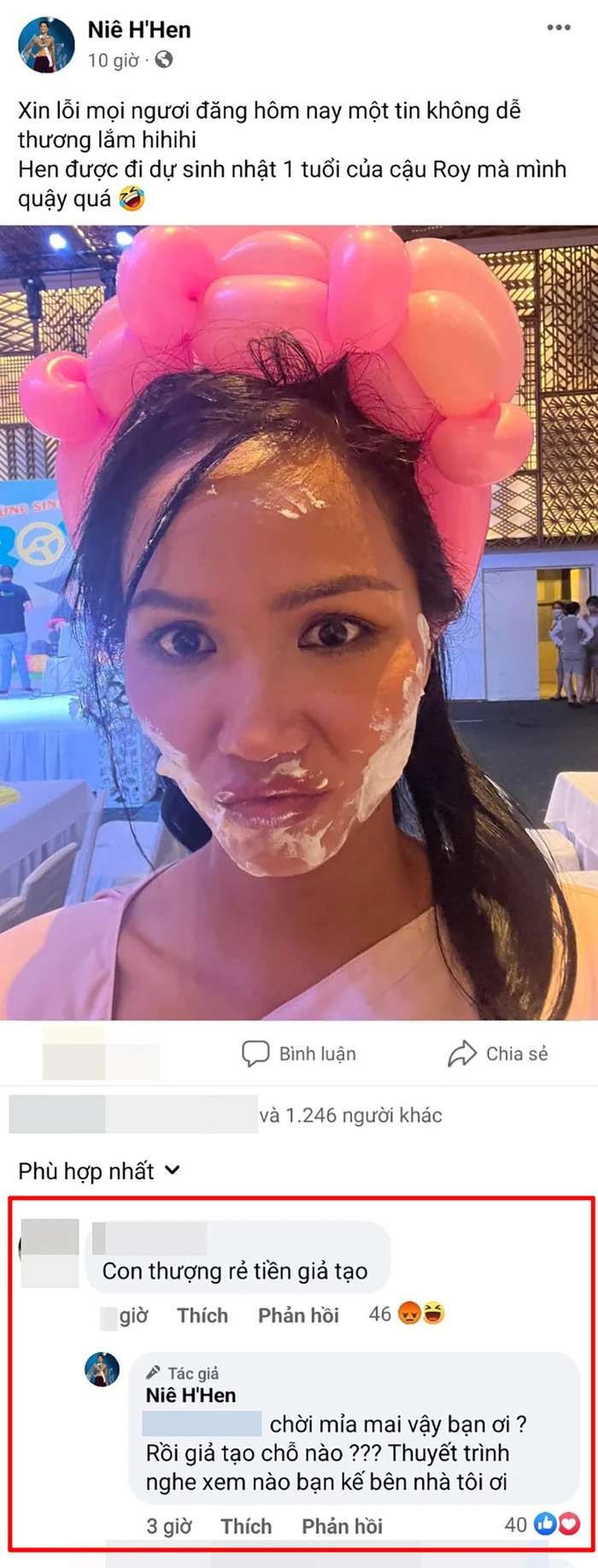Screen dimensions: 598x1568
Task: Open Niê H'Hen's avatar beside the reply
Action: [x=102, y=1370]
